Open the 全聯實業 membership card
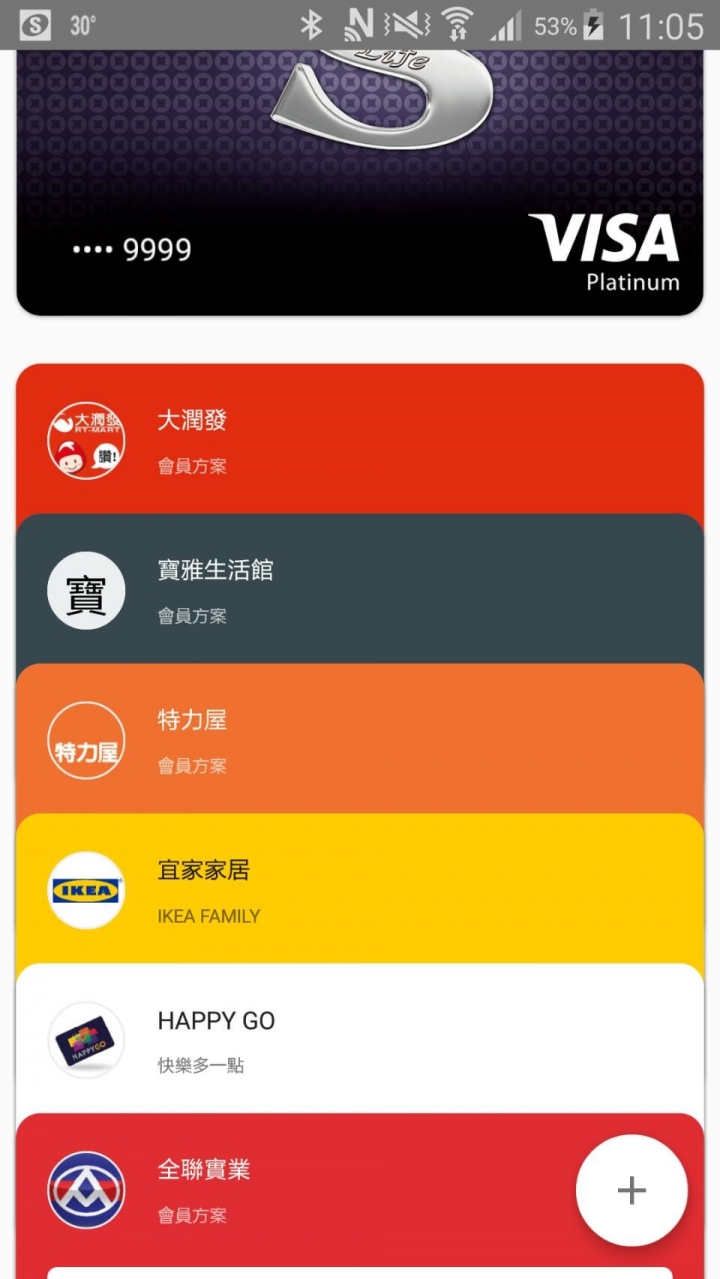 (x=300, y=1189)
